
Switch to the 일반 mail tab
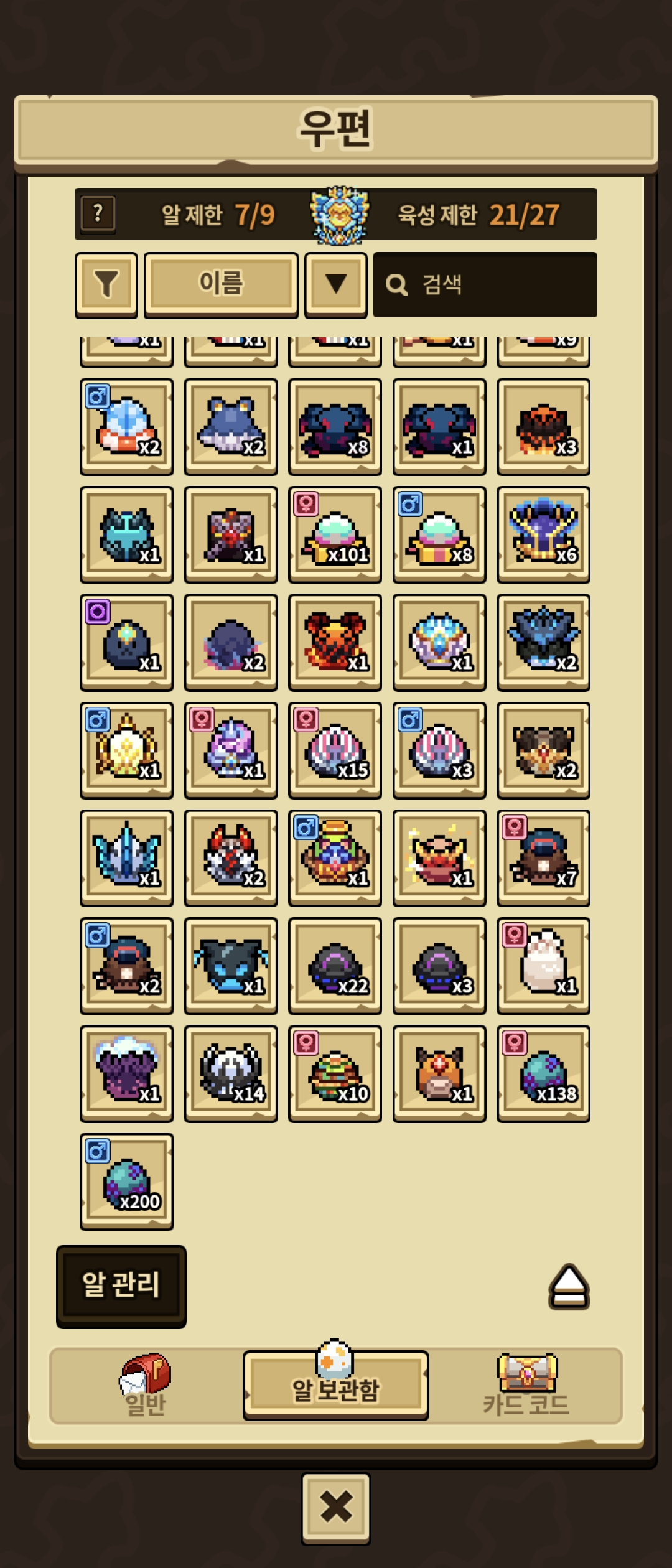pos(146,1386)
